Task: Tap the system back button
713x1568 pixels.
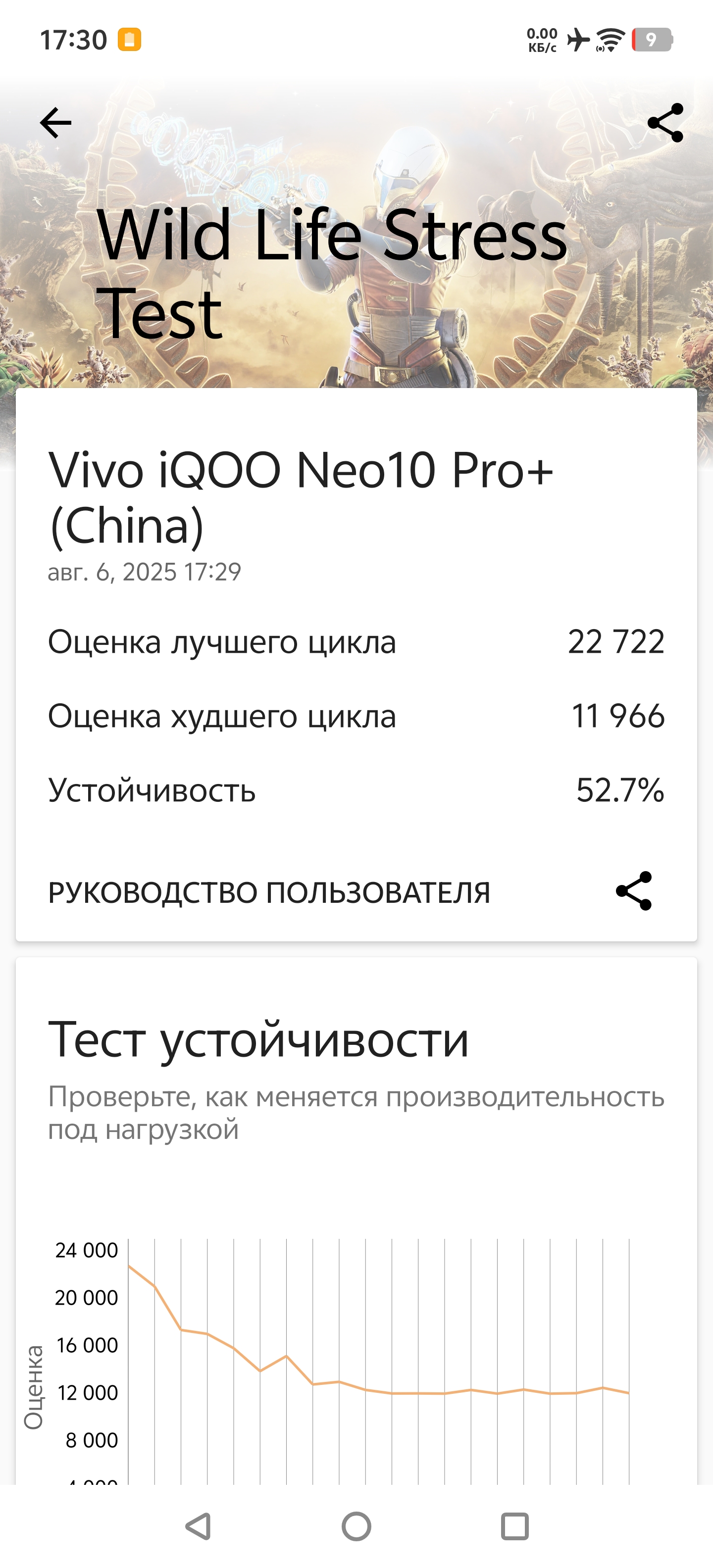Action: click(x=198, y=1526)
